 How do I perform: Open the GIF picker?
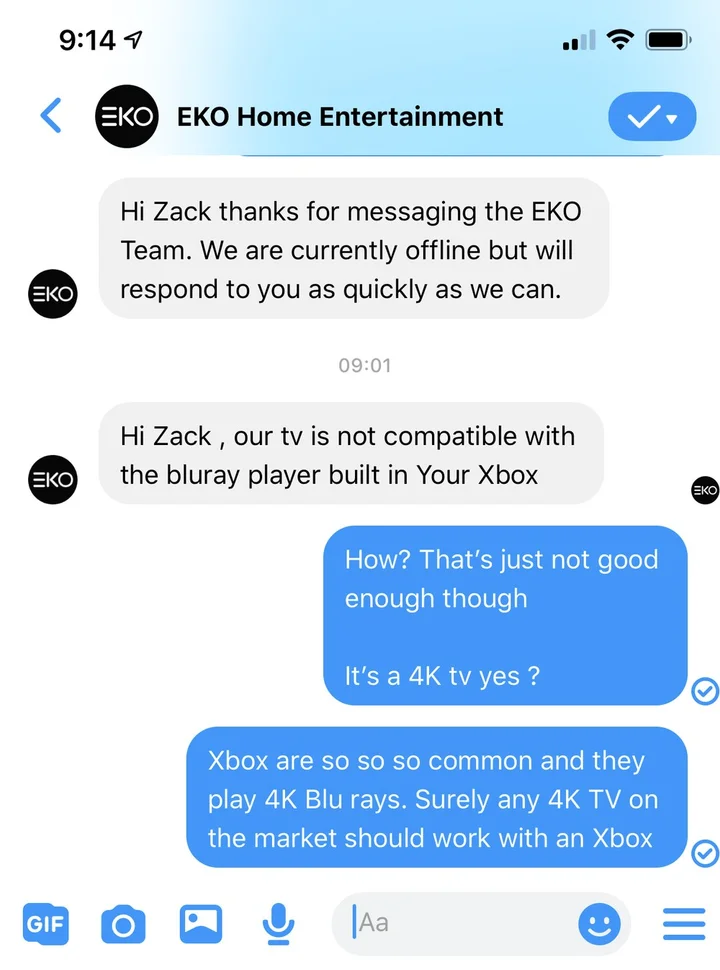45,924
